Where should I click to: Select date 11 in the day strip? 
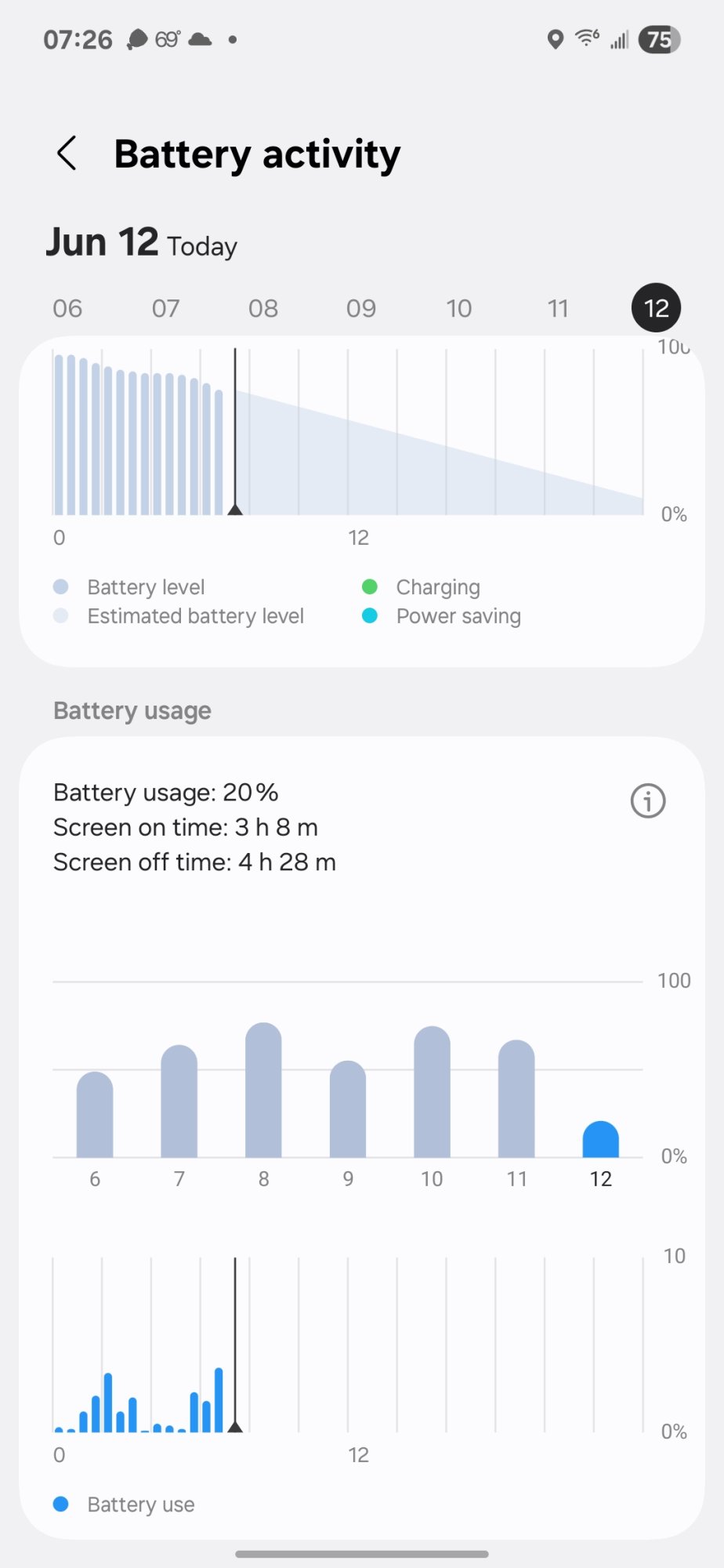point(558,308)
